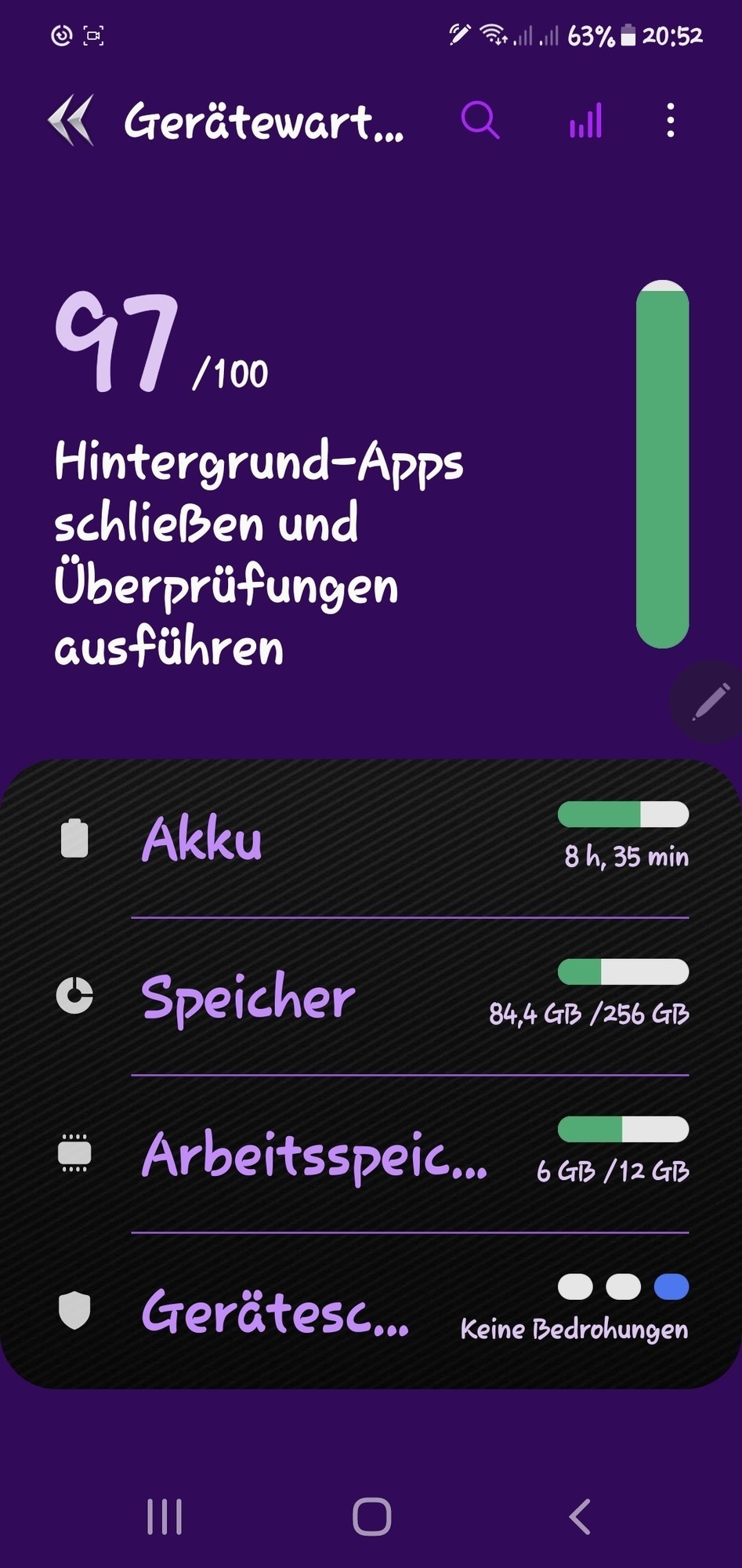Go to the home screen
742x1568 pixels.
371,1517
